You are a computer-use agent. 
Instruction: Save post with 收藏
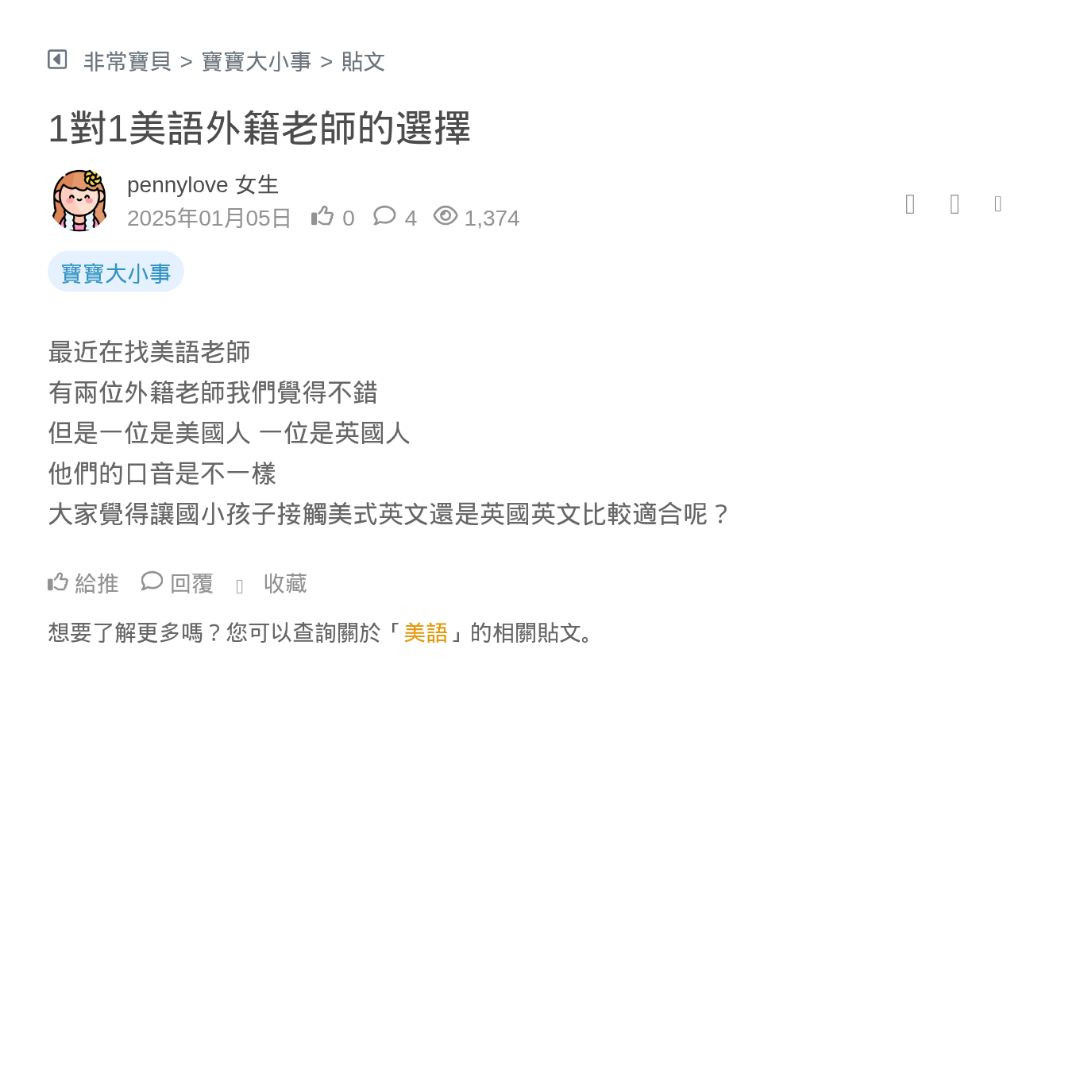click(x=284, y=584)
